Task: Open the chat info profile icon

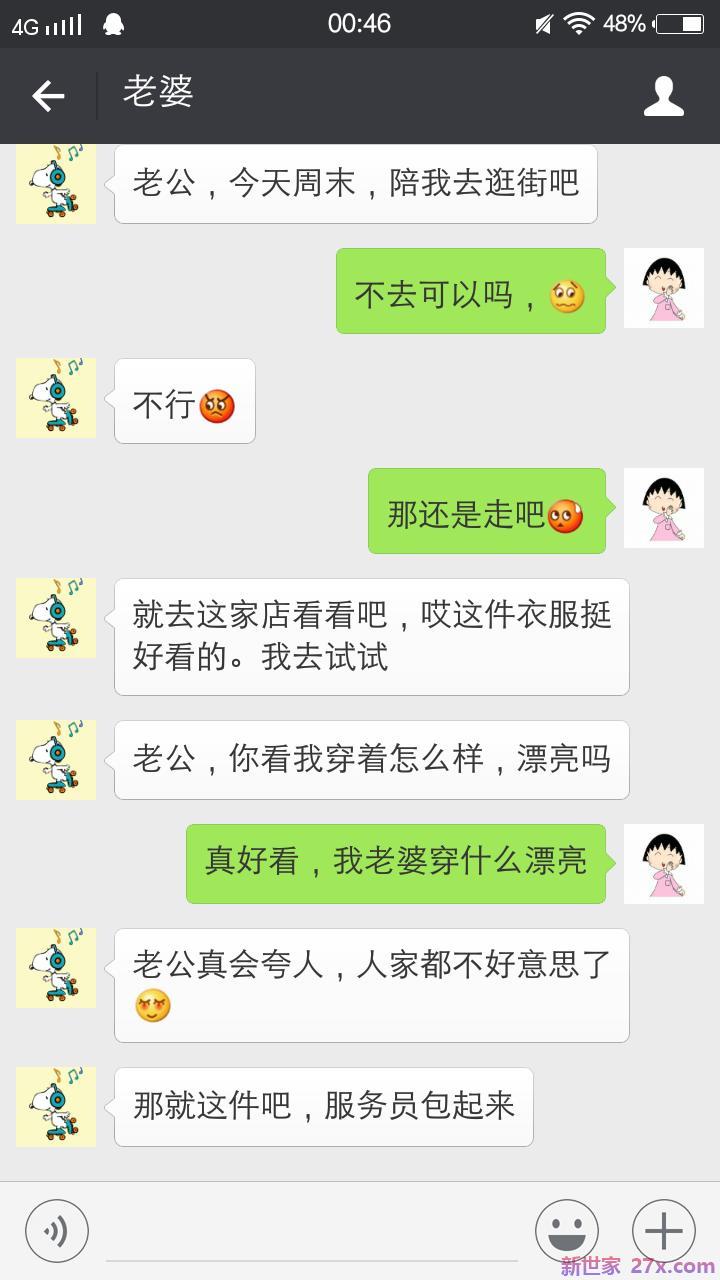Action: point(663,96)
